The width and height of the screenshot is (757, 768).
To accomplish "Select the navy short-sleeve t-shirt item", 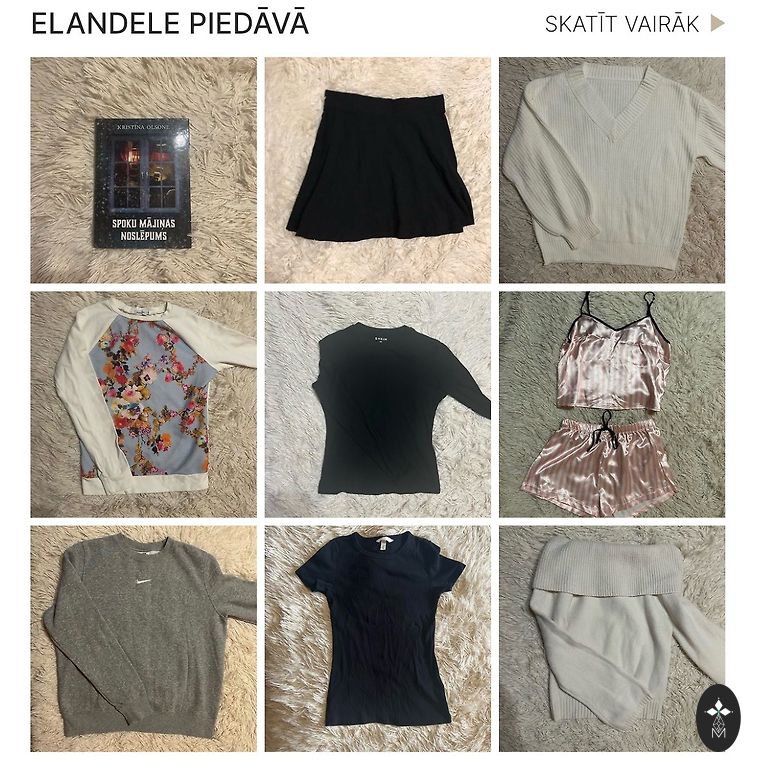I will (378, 638).
